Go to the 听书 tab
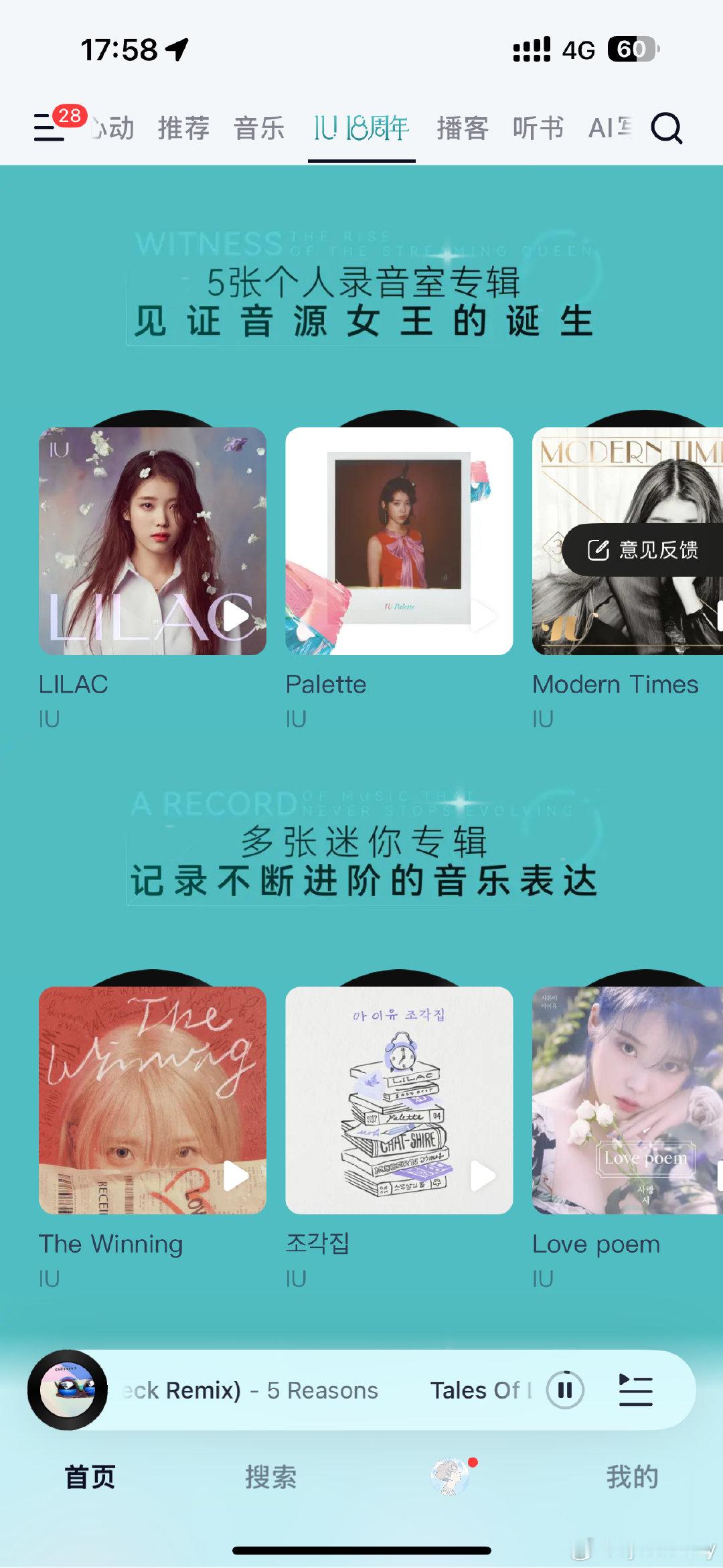Viewport: 723px width, 1568px height. click(x=538, y=127)
